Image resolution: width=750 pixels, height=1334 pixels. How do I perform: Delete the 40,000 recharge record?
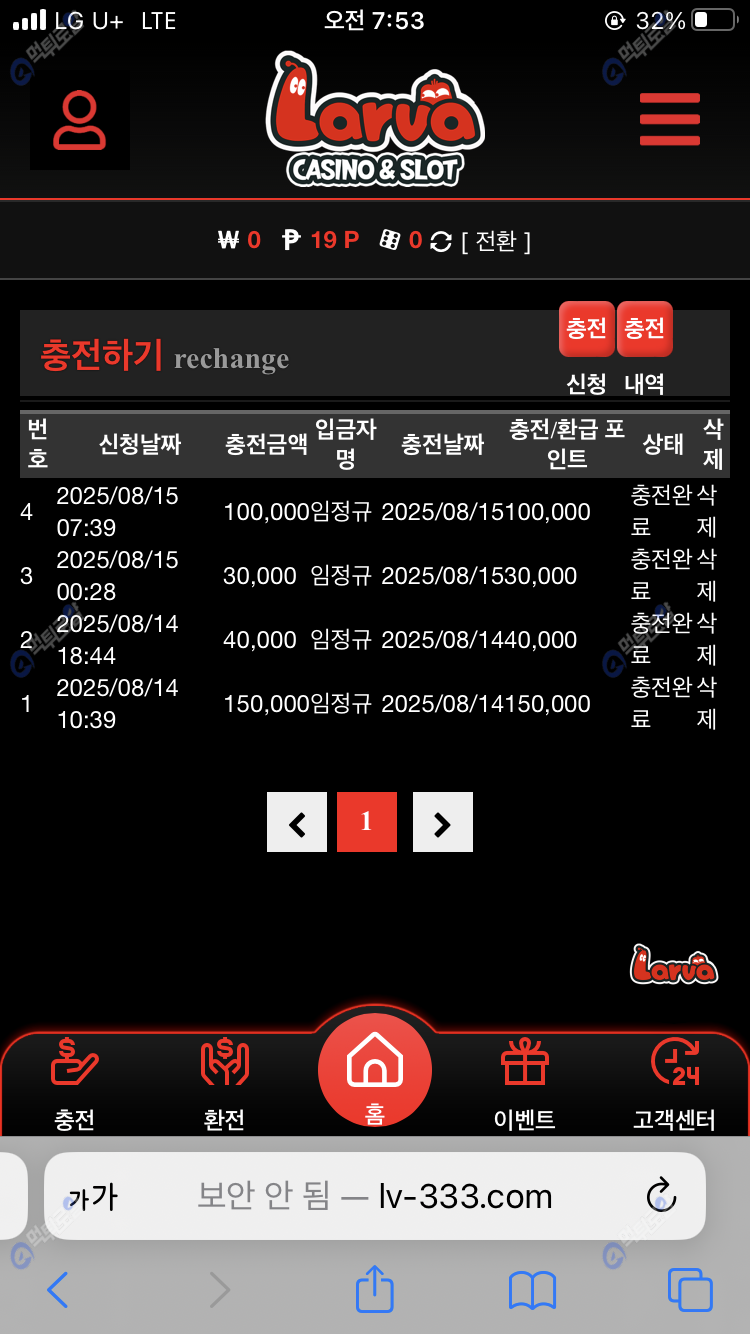tap(707, 639)
